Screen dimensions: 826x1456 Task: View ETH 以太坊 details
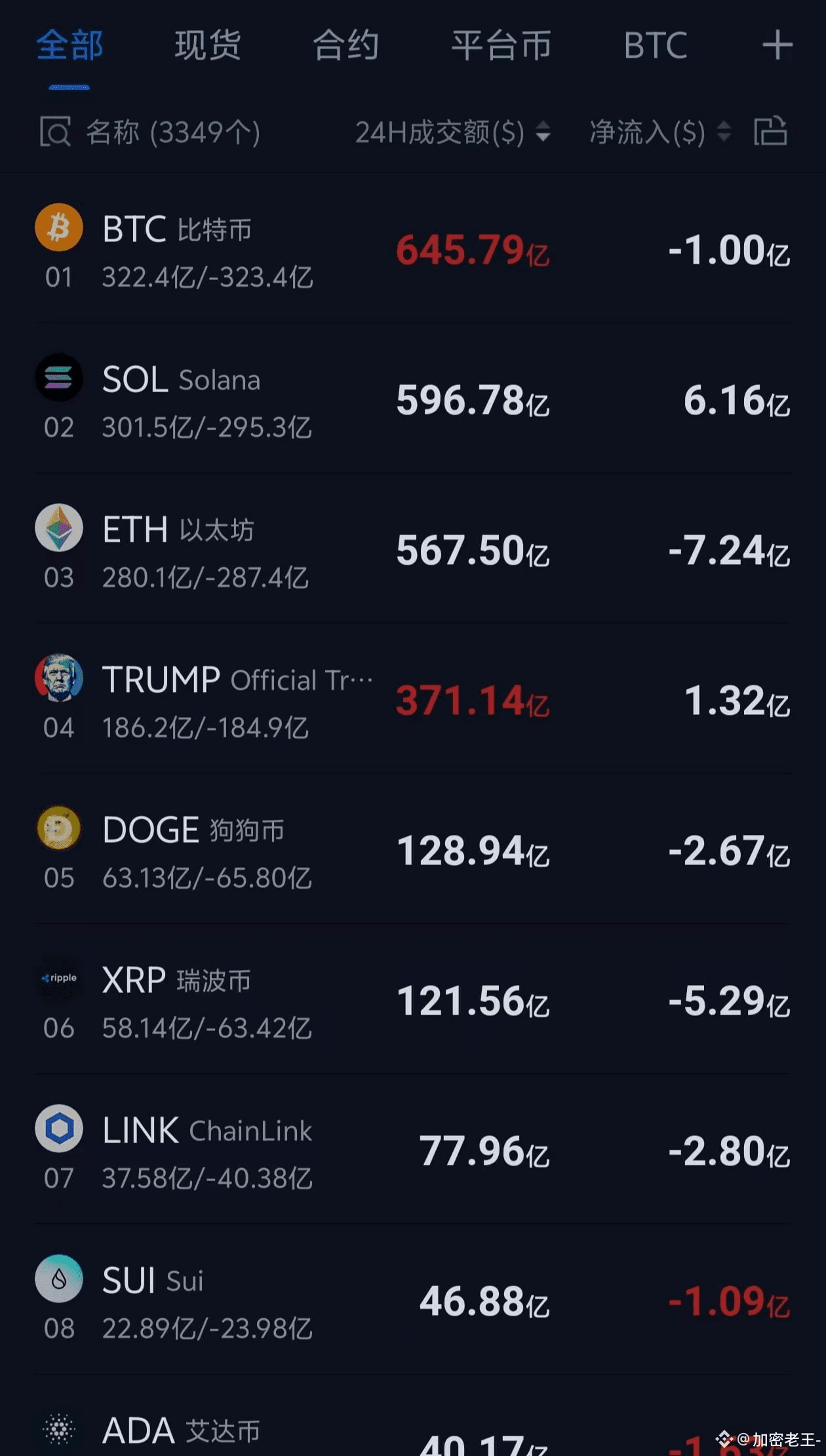pyautogui.click(x=413, y=548)
